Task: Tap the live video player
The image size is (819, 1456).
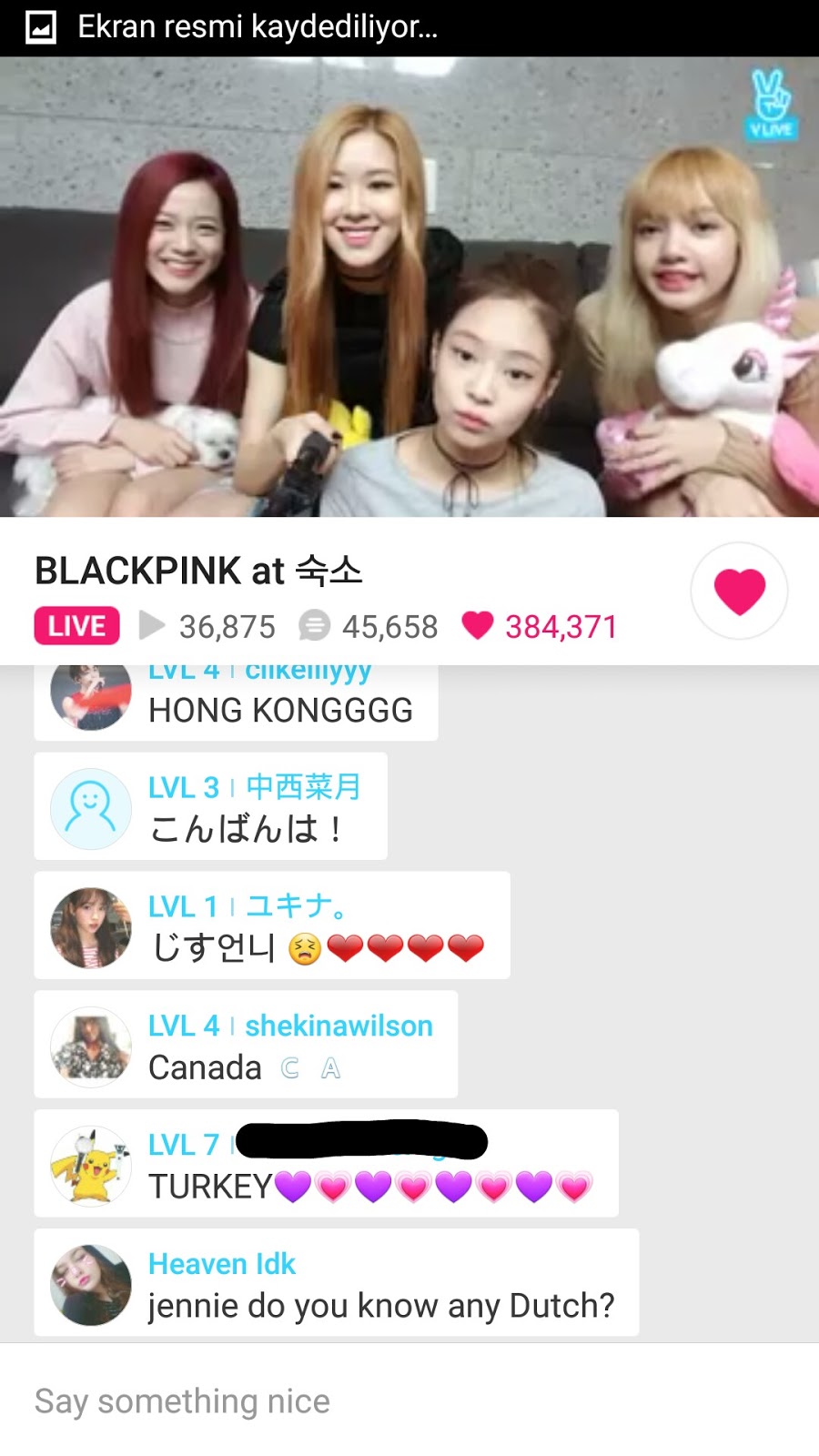Action: [409, 287]
